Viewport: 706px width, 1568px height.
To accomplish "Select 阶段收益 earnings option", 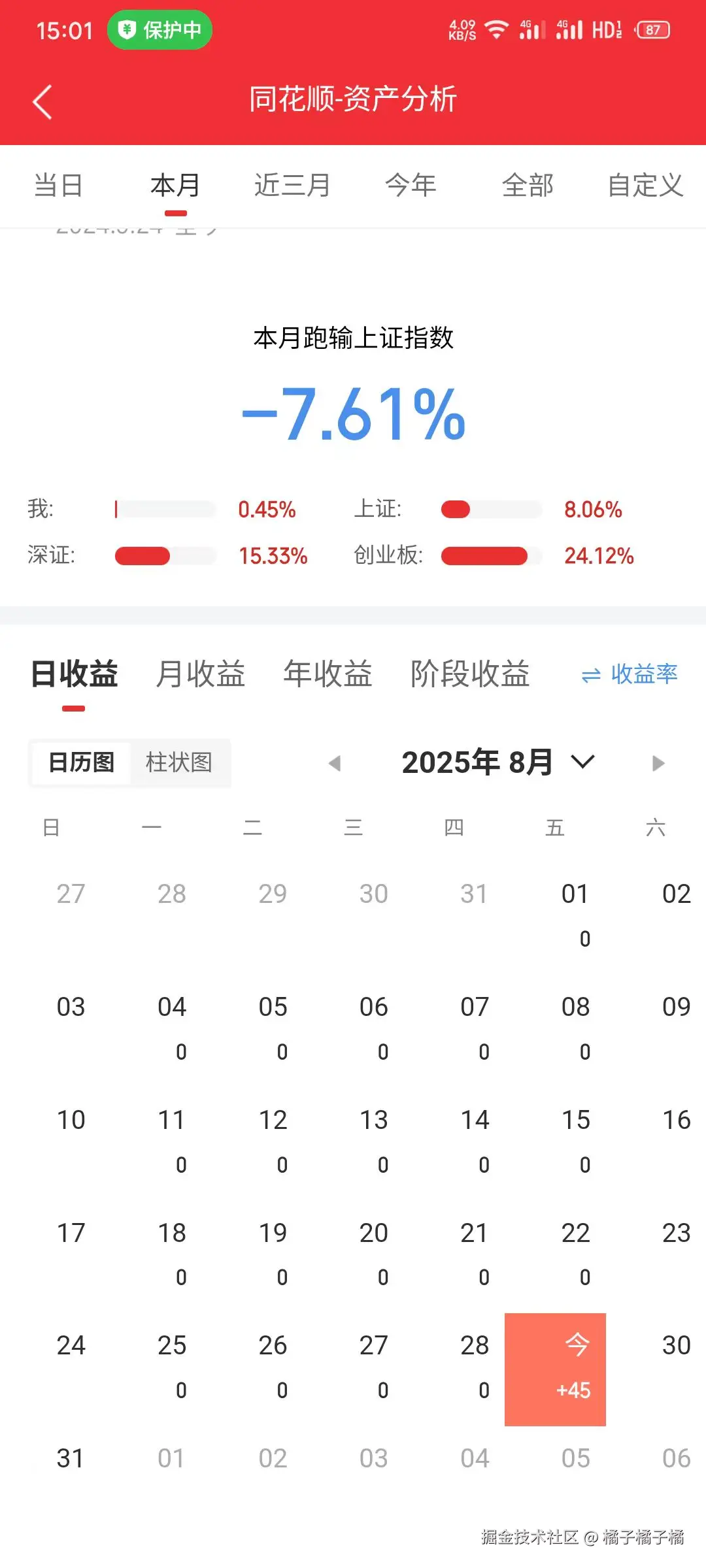I will click(x=470, y=676).
